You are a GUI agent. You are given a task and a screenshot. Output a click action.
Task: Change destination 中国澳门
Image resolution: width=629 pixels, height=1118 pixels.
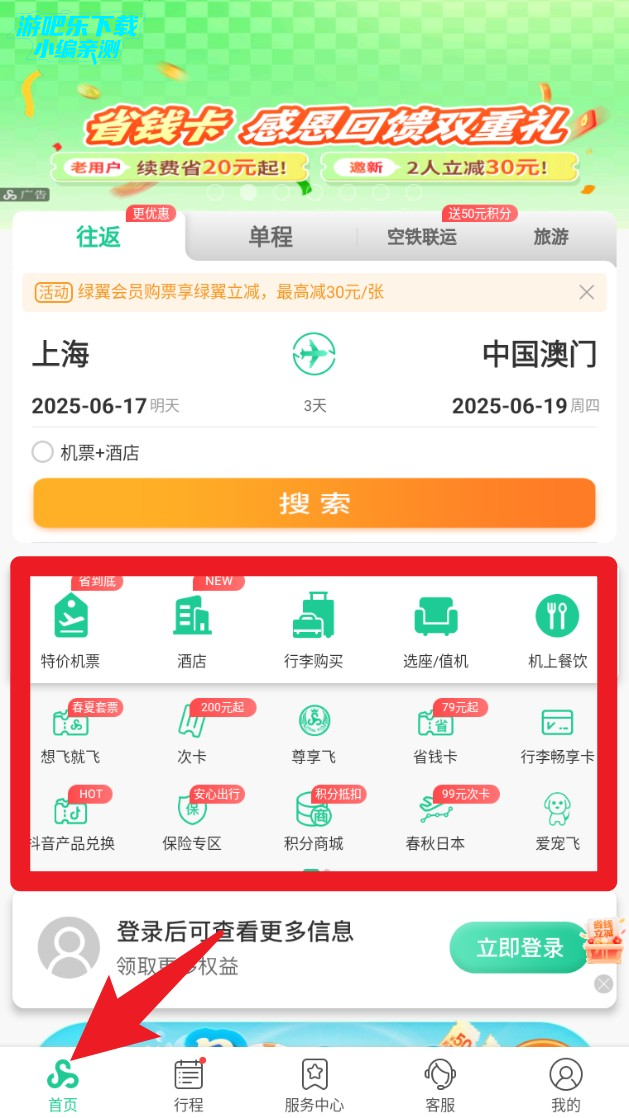pyautogui.click(x=539, y=354)
